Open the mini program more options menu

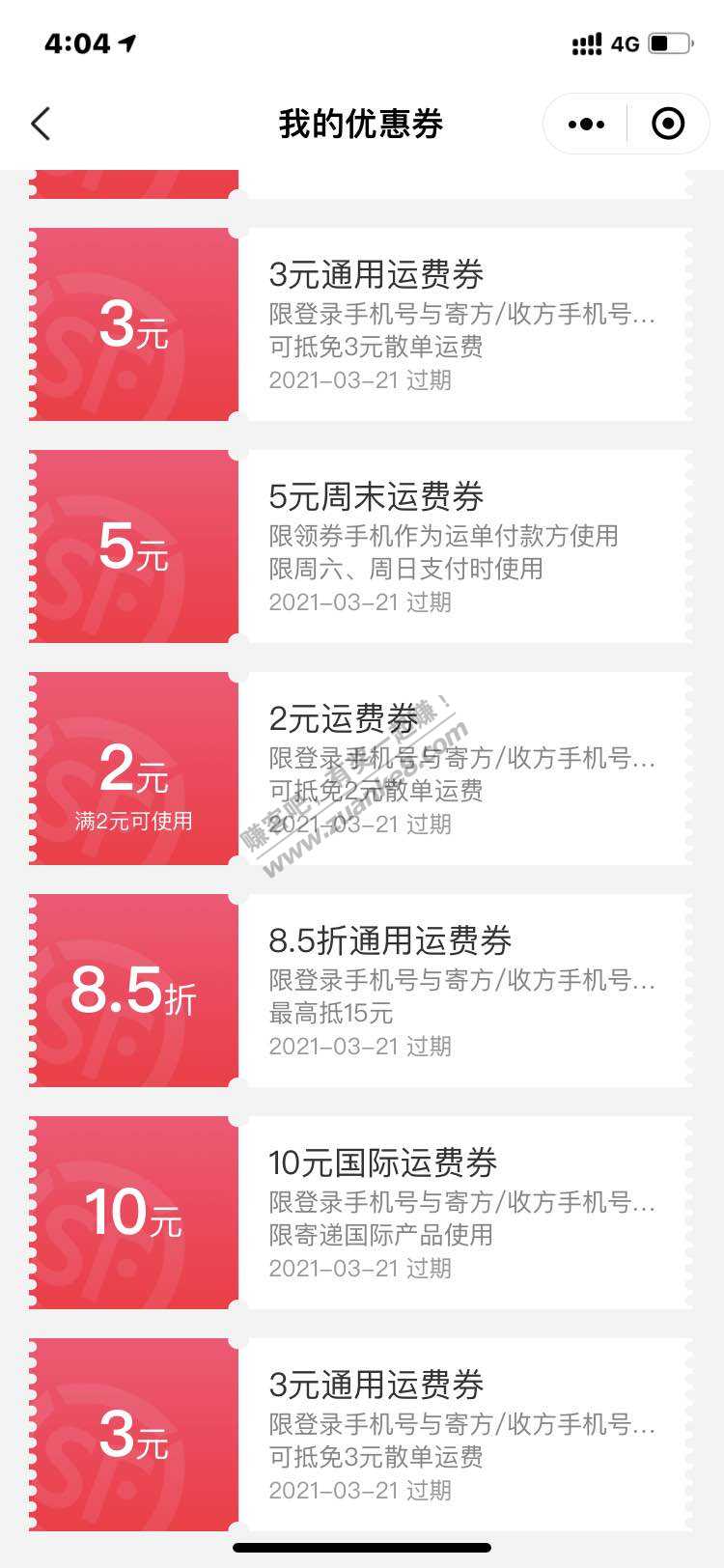click(x=586, y=124)
